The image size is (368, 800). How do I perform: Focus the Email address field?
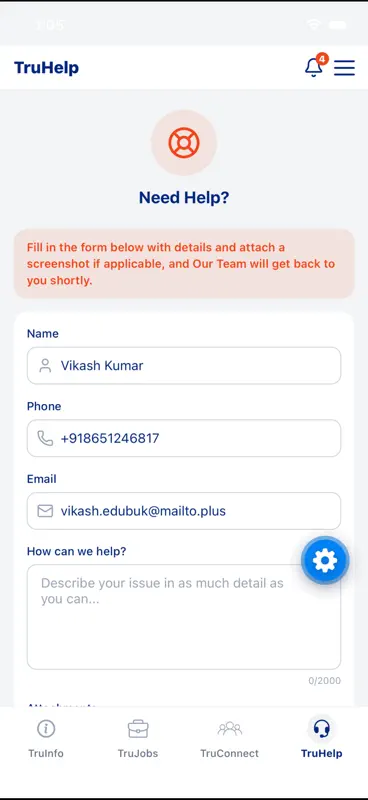click(184, 511)
